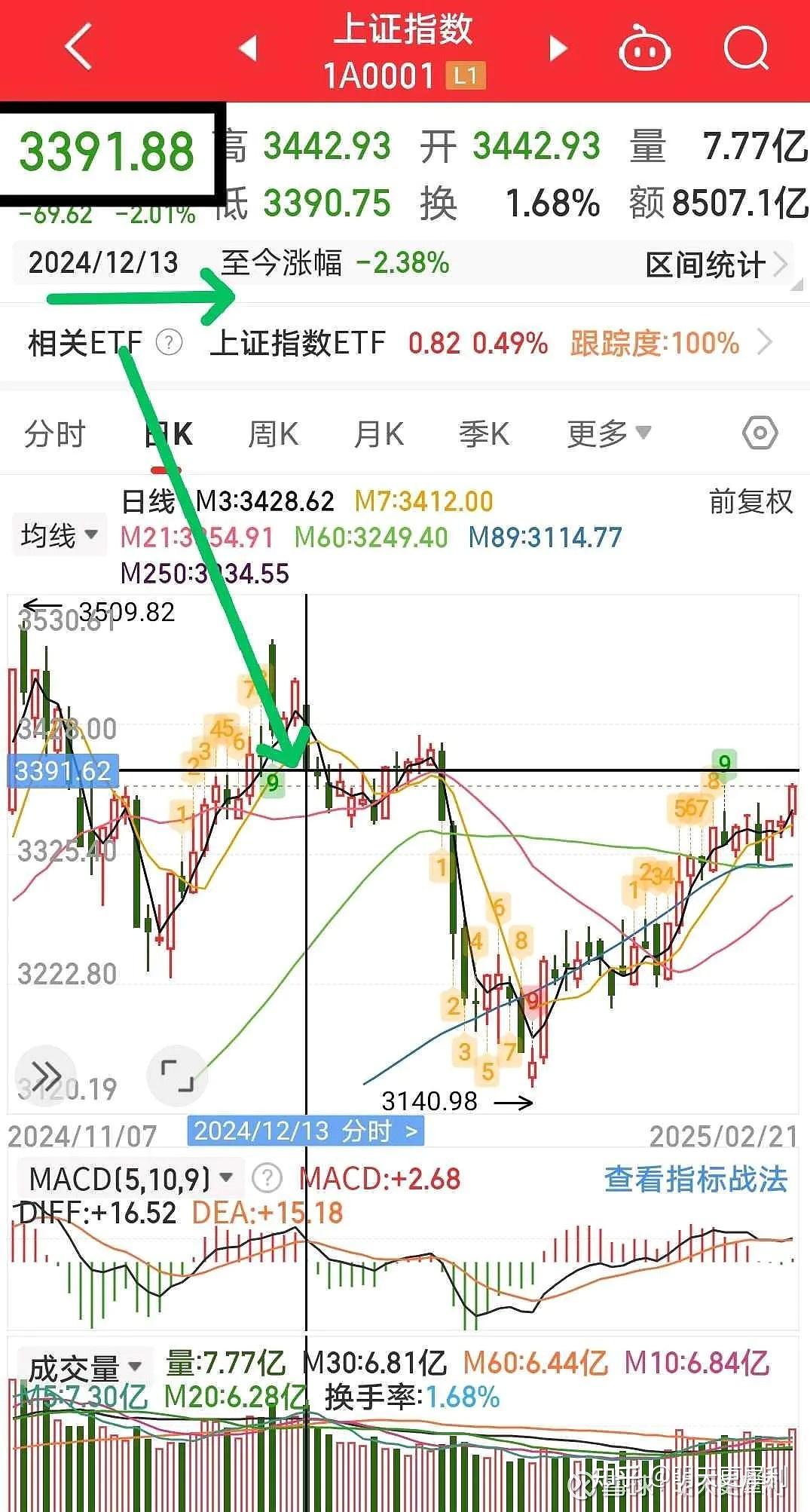The height and width of the screenshot is (1512, 810).
Task: Open the MACD help question mark
Action: click(x=266, y=1177)
